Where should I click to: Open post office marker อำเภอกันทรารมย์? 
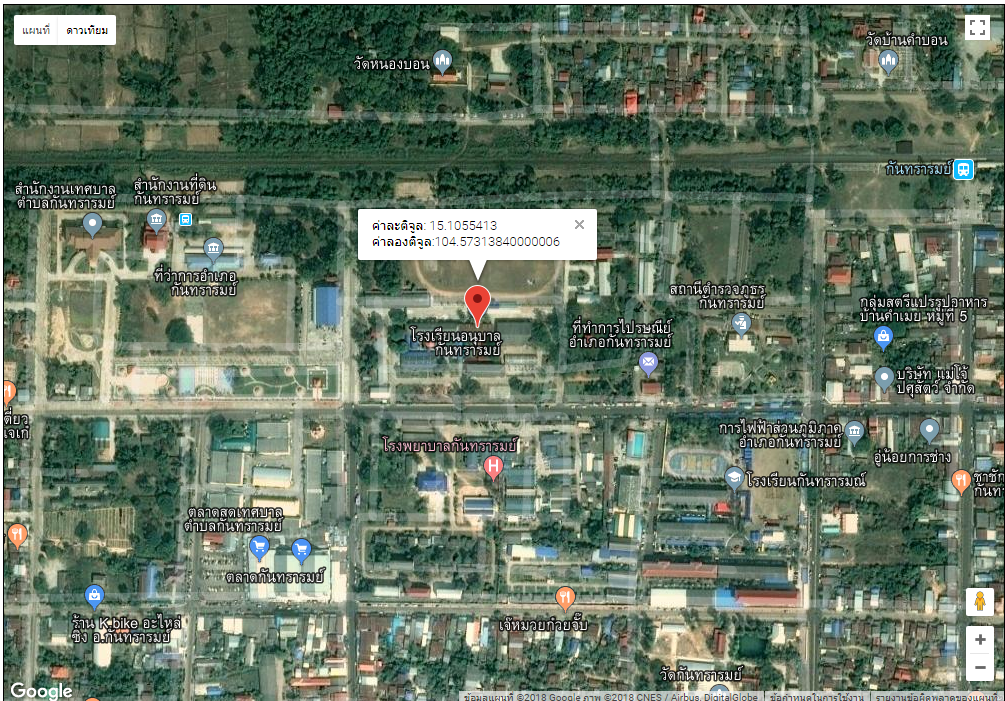tap(649, 362)
